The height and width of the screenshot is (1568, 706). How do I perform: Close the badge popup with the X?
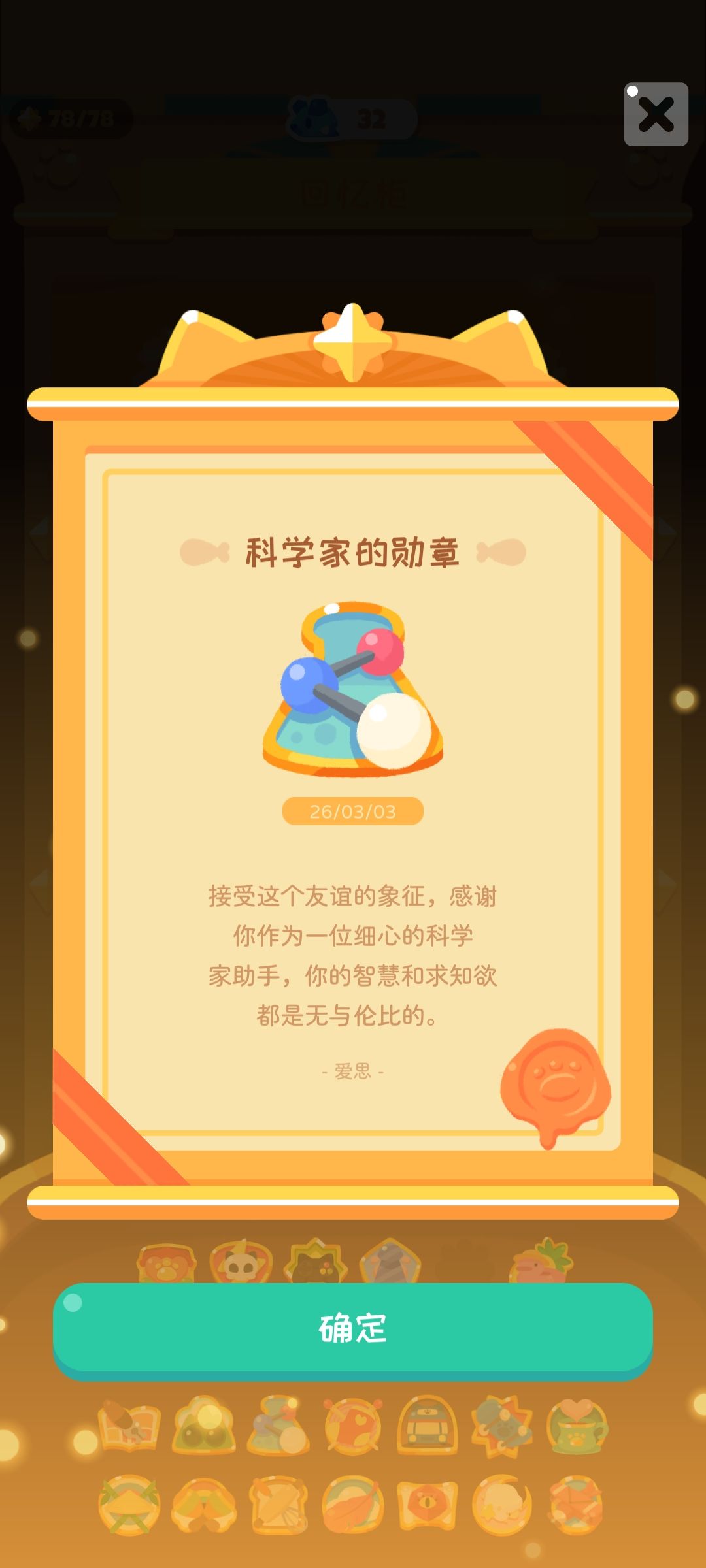coord(656,116)
